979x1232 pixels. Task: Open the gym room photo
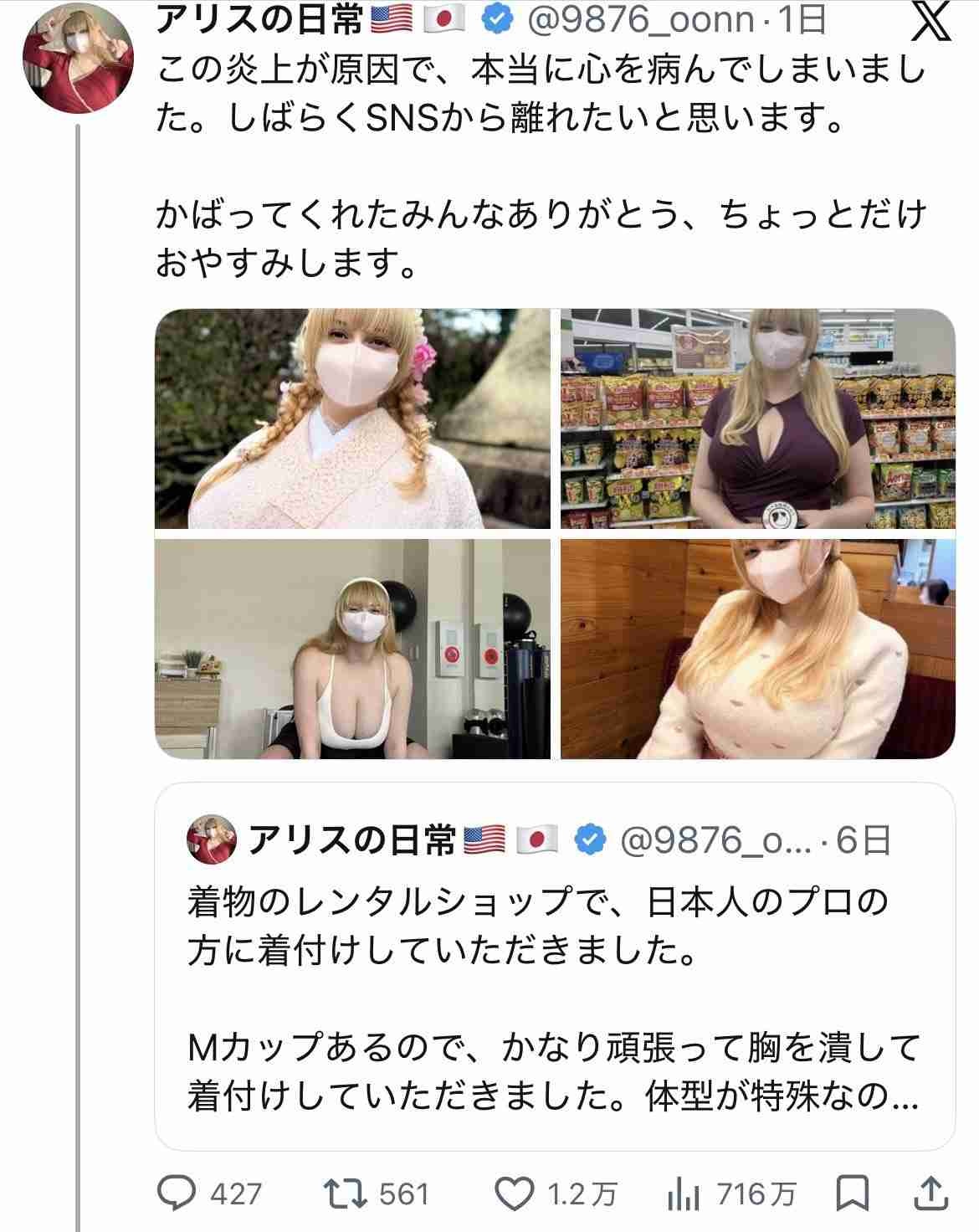click(x=352, y=649)
